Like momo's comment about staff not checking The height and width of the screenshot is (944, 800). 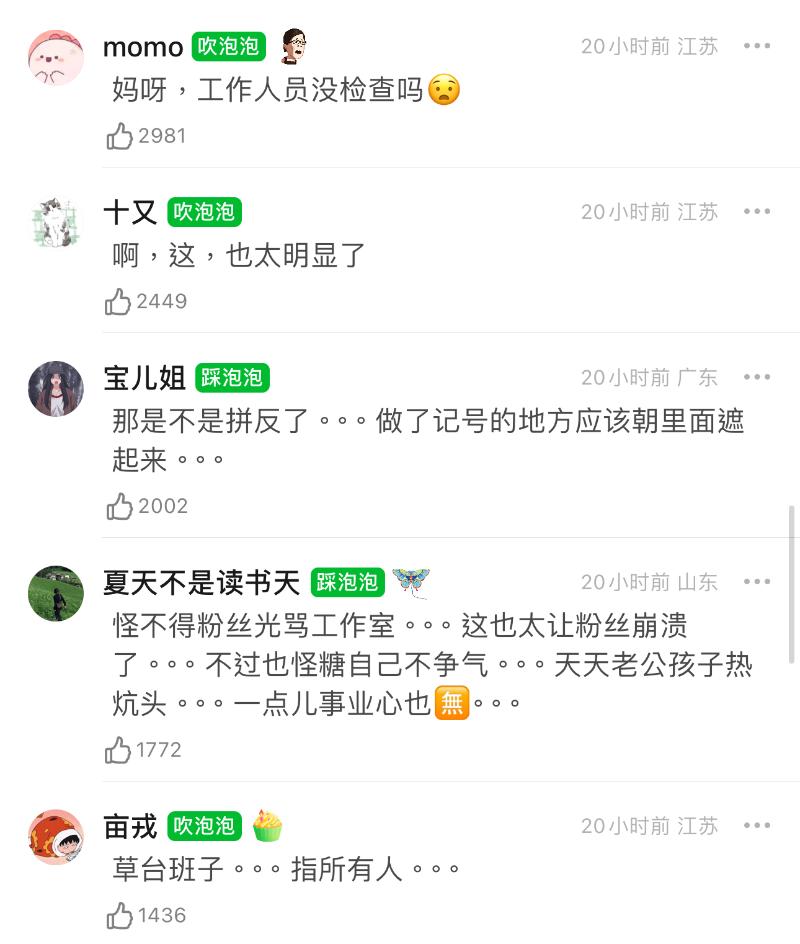(120, 136)
